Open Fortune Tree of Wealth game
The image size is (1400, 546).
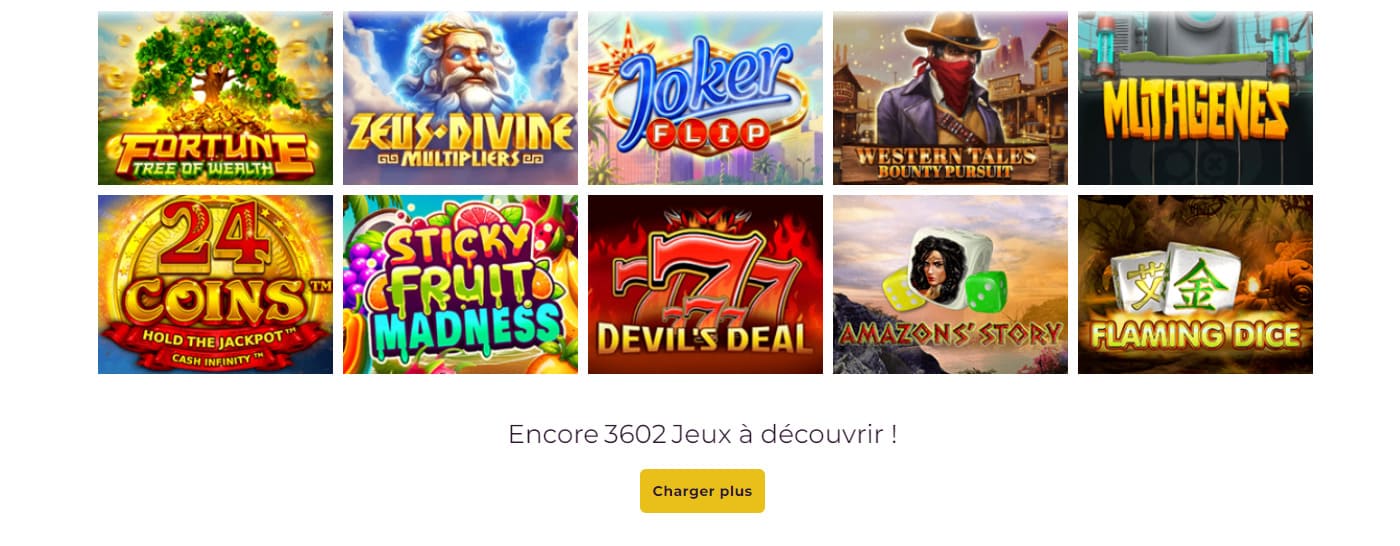point(215,98)
